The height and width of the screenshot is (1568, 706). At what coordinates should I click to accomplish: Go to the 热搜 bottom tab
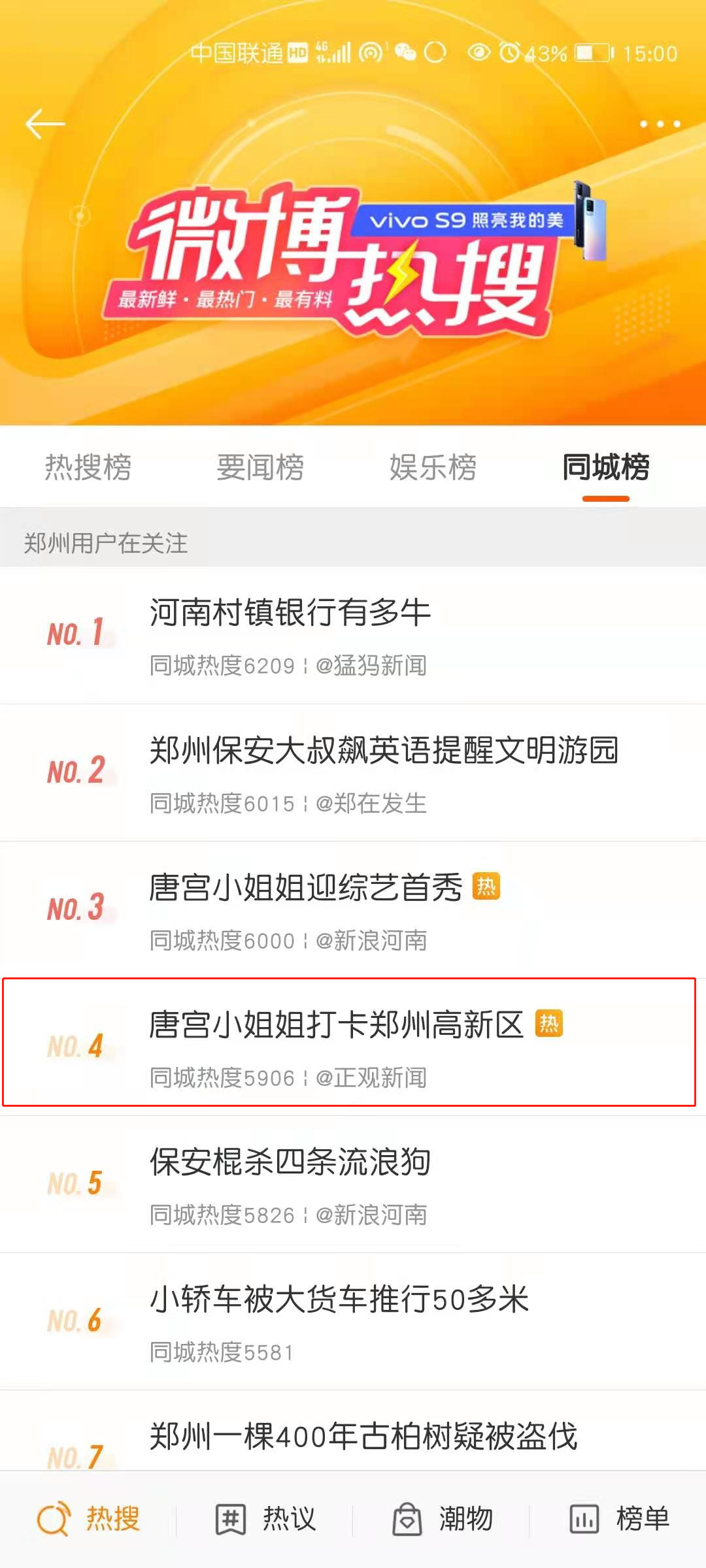coord(88,1519)
